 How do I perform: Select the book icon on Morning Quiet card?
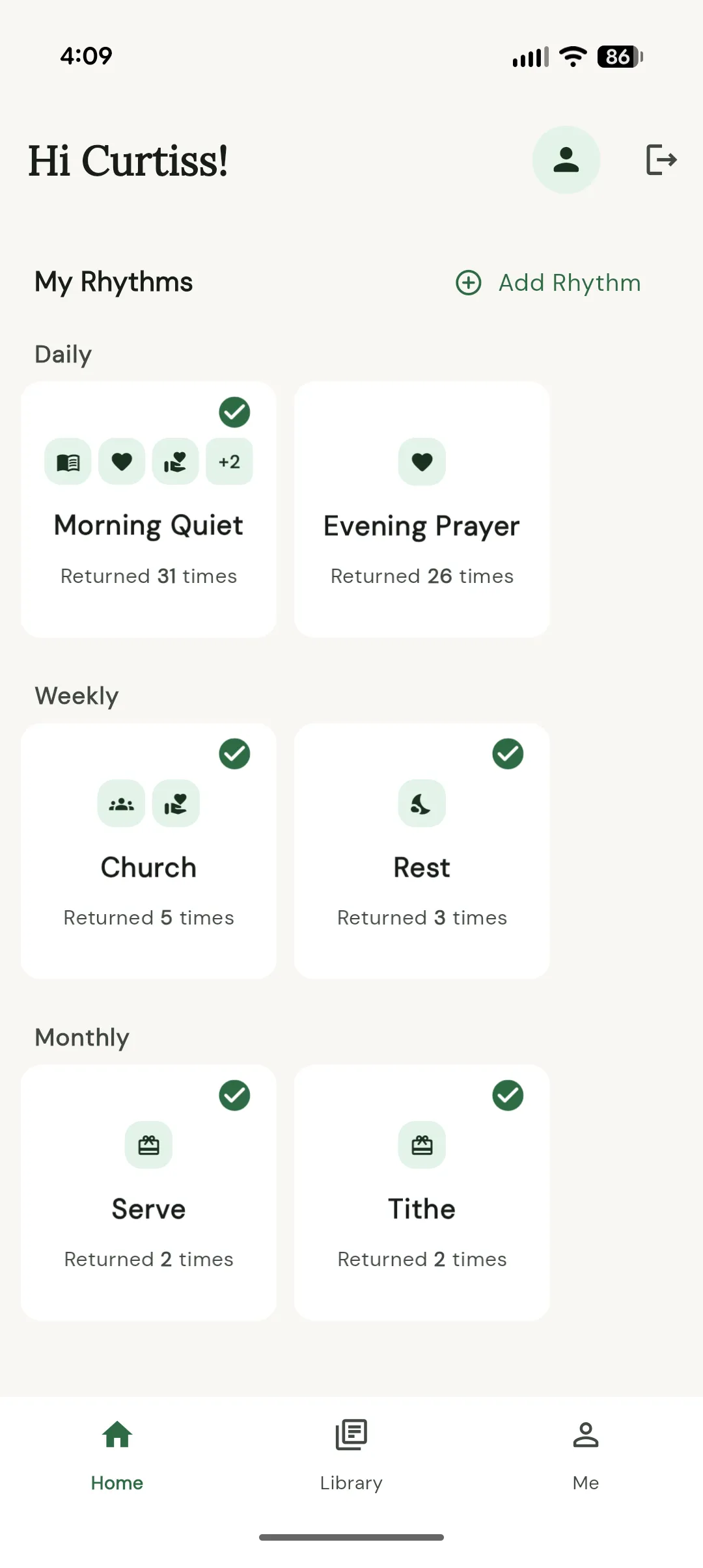coord(67,461)
